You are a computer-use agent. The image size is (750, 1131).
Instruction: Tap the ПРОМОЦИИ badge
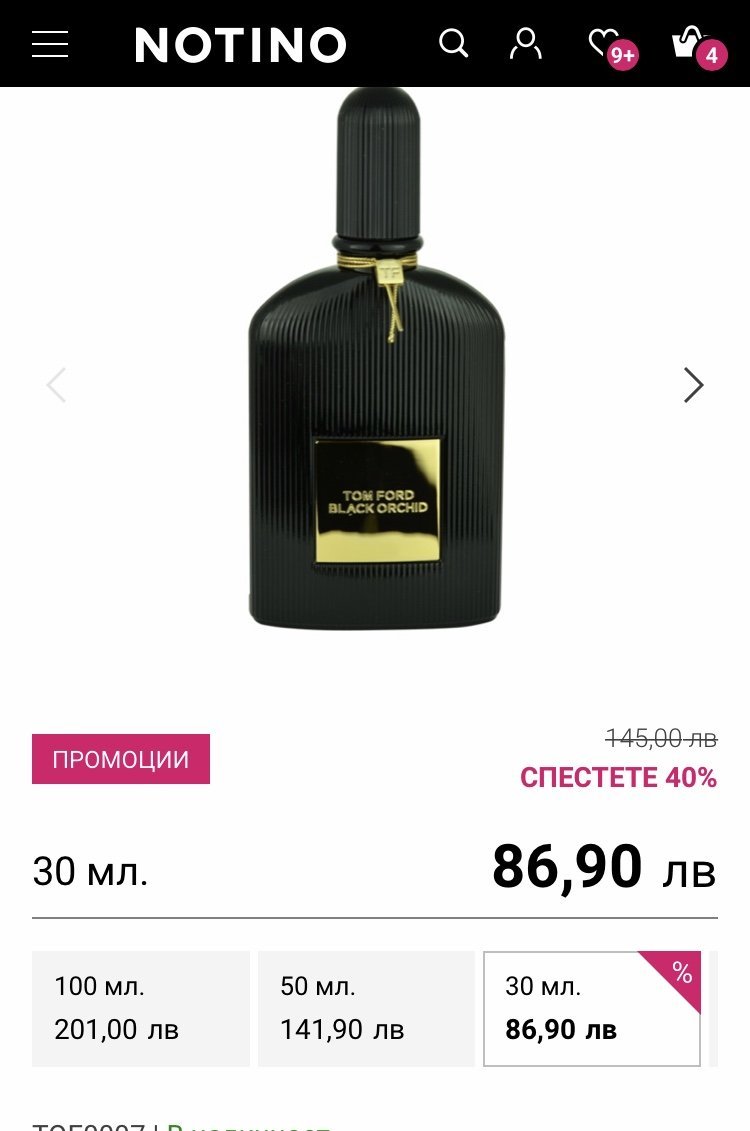tap(121, 759)
